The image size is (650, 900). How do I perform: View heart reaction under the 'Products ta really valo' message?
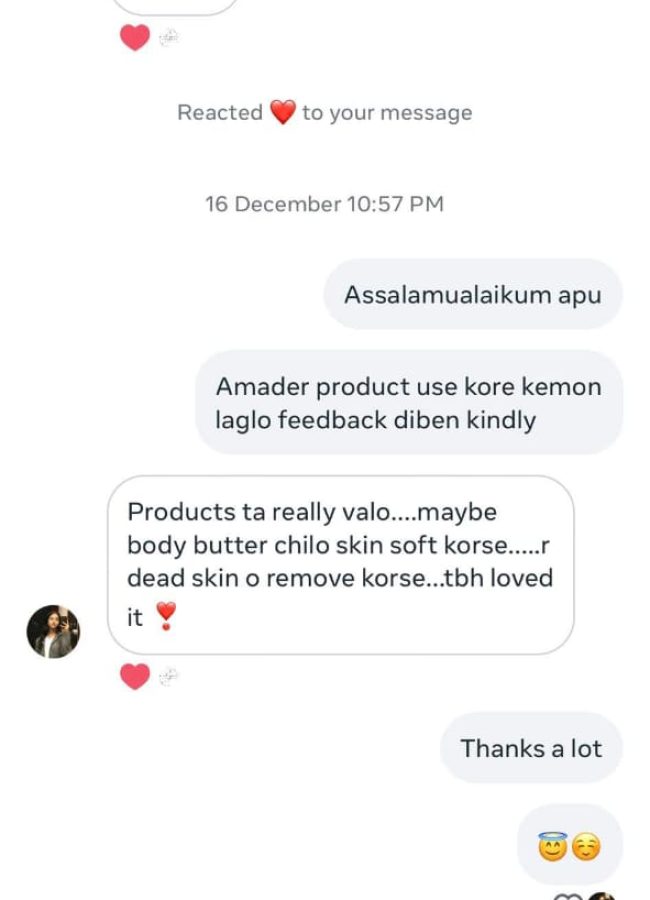[x=134, y=677]
